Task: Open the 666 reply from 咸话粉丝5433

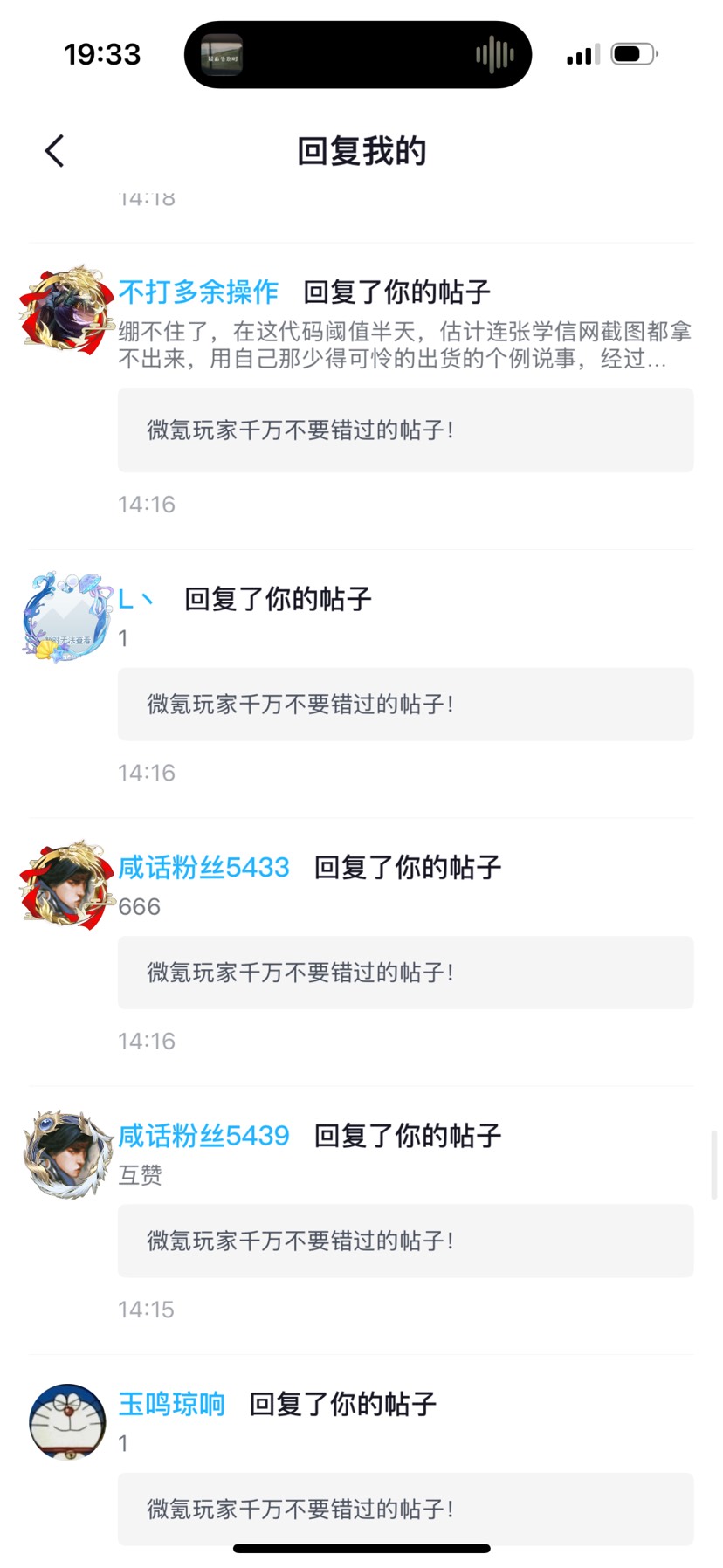Action: click(140, 907)
